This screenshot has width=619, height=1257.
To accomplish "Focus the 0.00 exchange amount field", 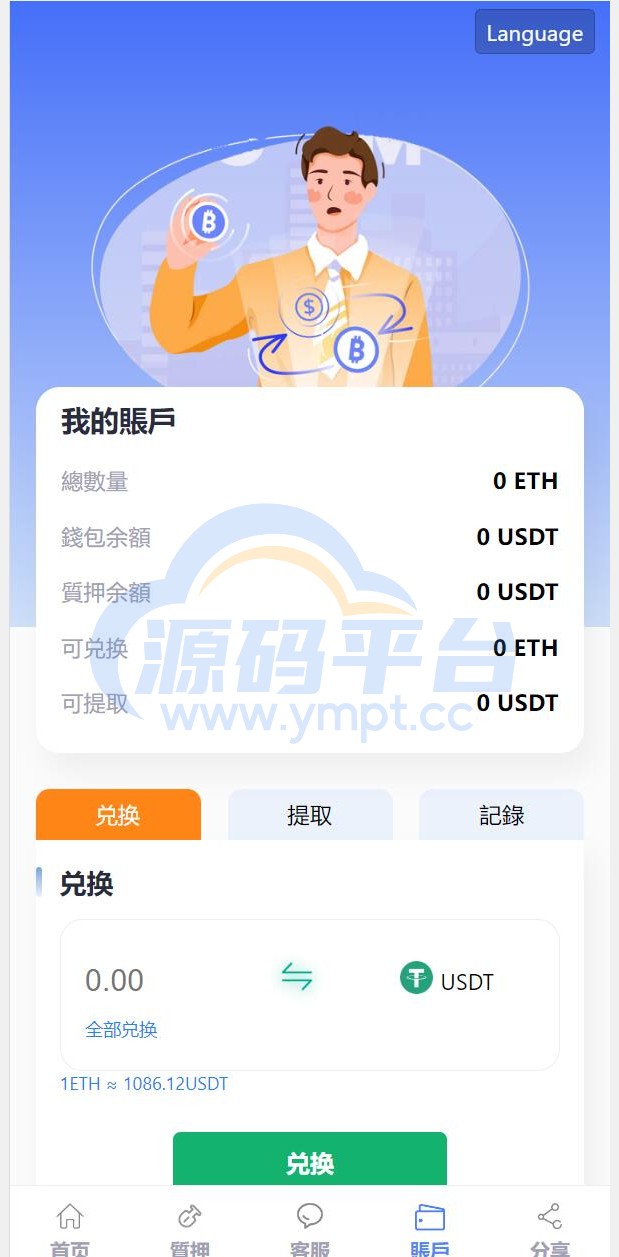I will (150, 980).
